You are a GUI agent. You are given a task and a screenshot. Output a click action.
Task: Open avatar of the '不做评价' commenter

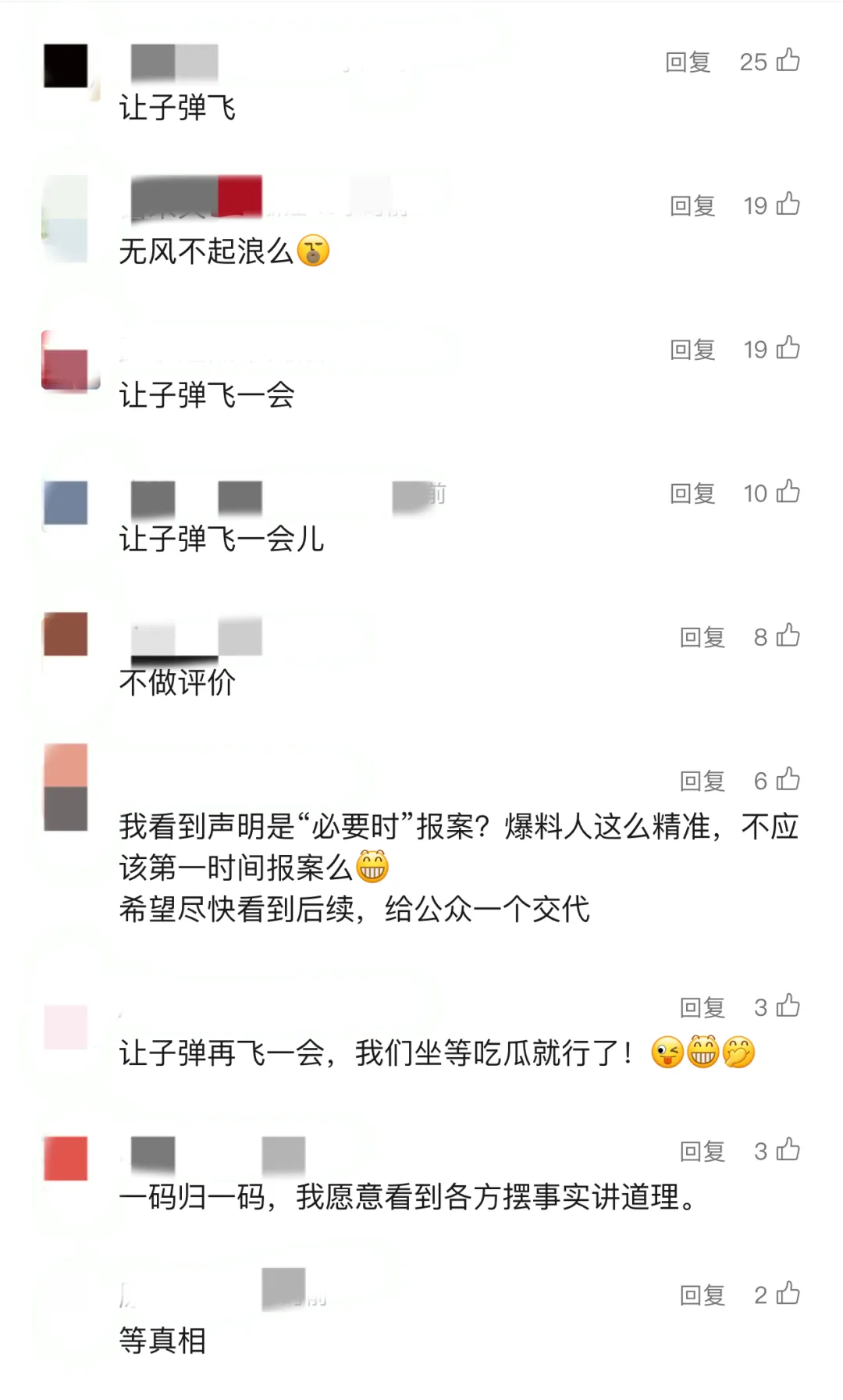[x=66, y=634]
